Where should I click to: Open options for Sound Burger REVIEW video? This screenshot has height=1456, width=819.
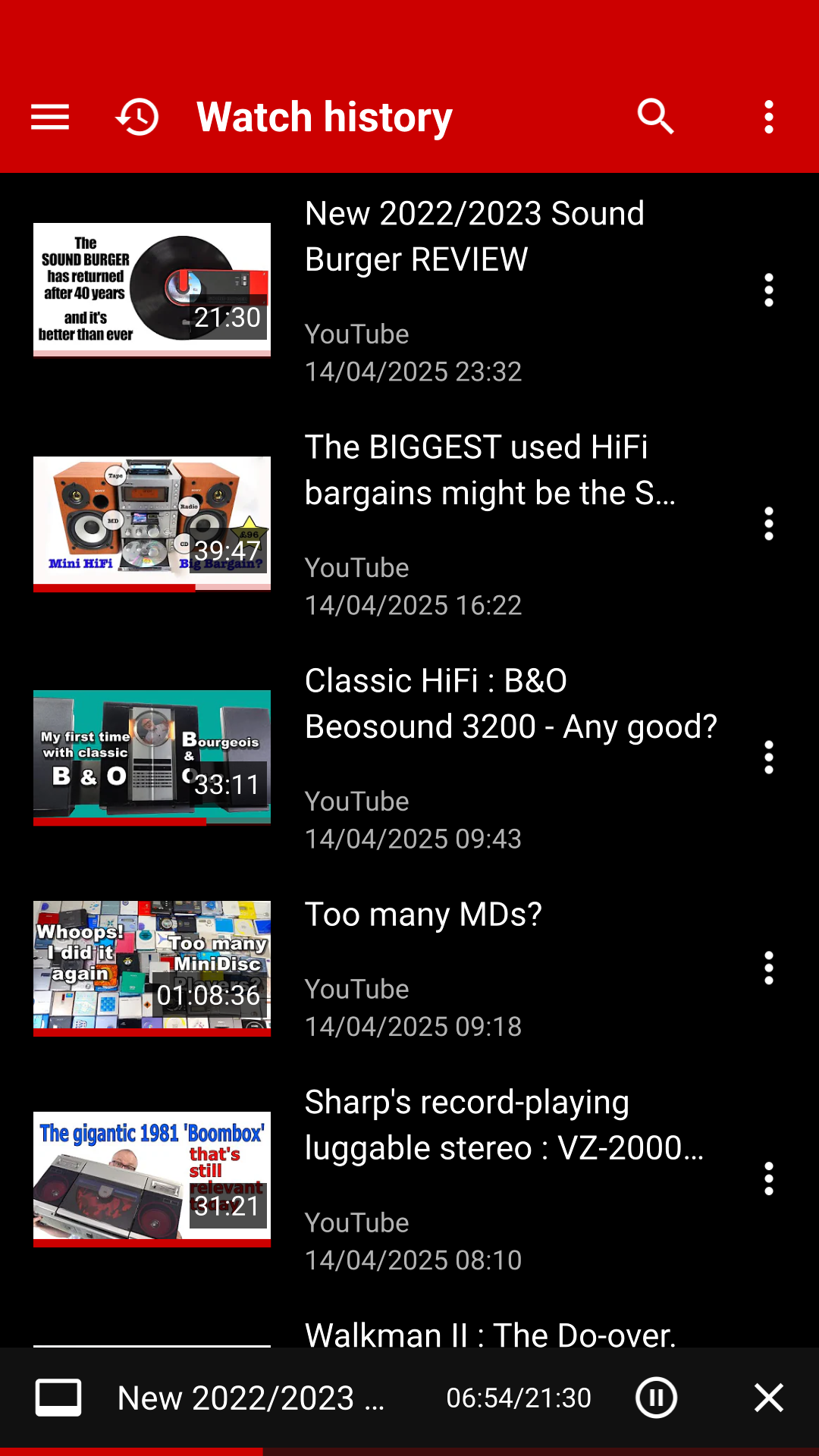(769, 290)
